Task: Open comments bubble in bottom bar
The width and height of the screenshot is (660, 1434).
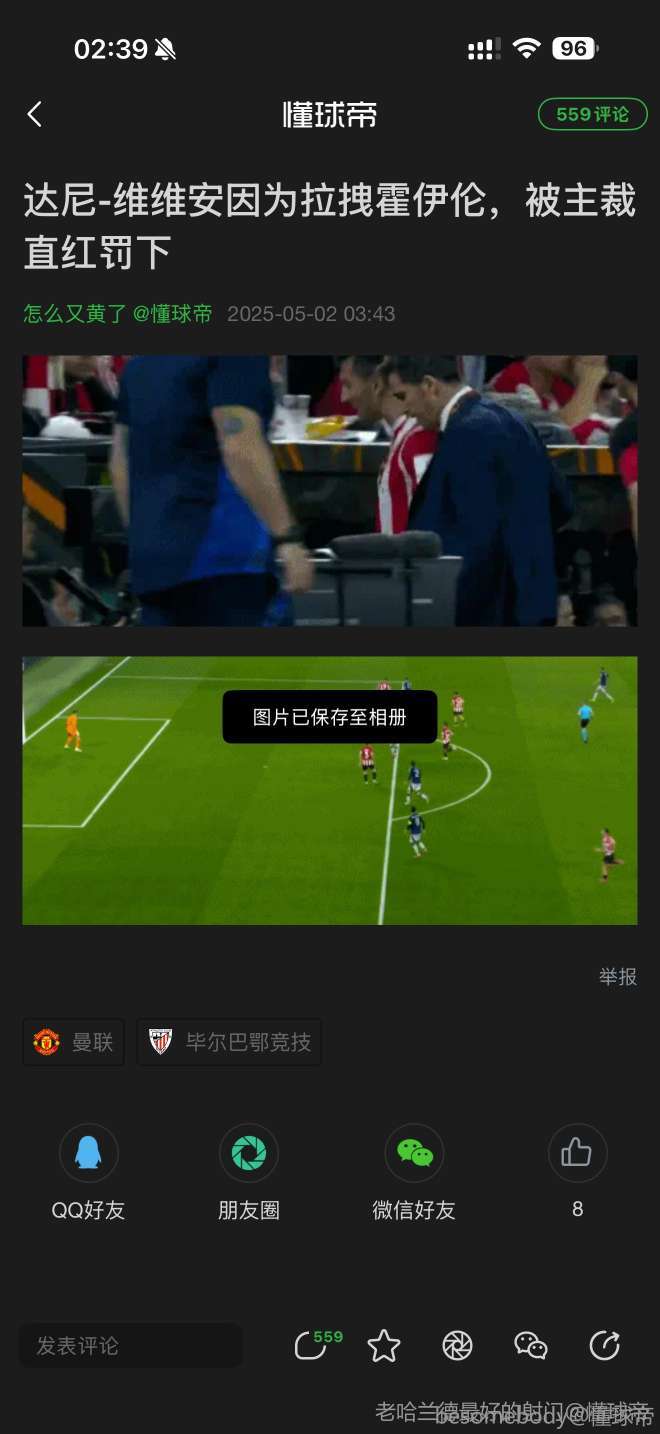Action: click(311, 1346)
